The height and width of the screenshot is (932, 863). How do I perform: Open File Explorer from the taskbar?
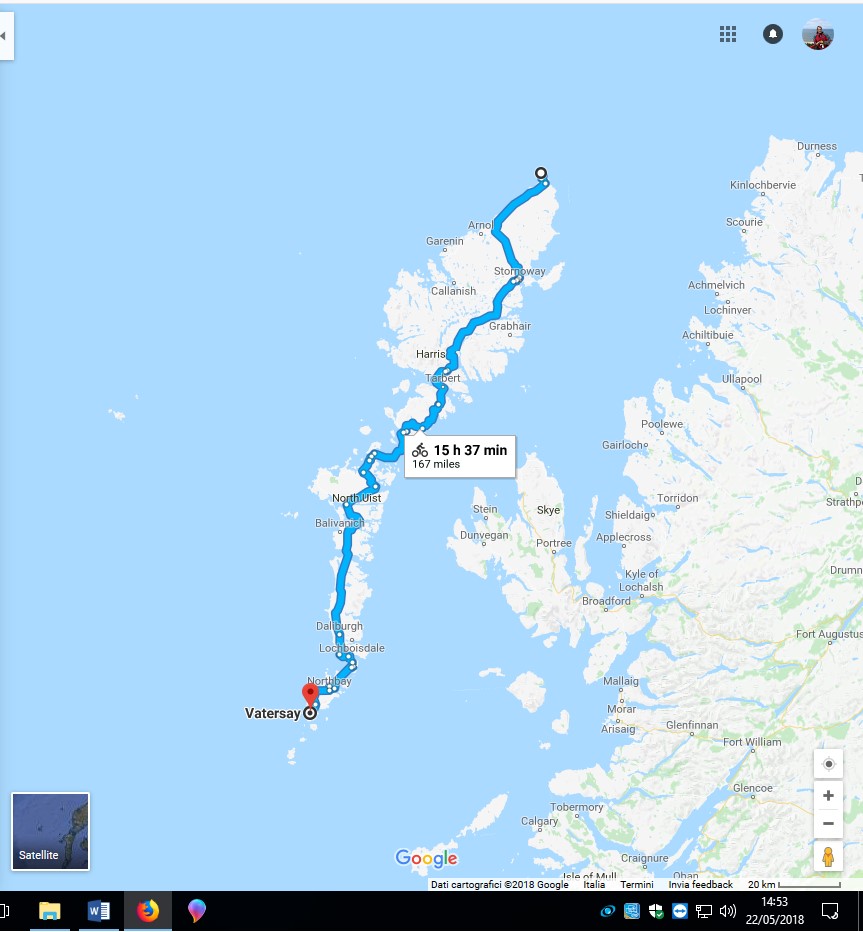pyautogui.click(x=50, y=911)
